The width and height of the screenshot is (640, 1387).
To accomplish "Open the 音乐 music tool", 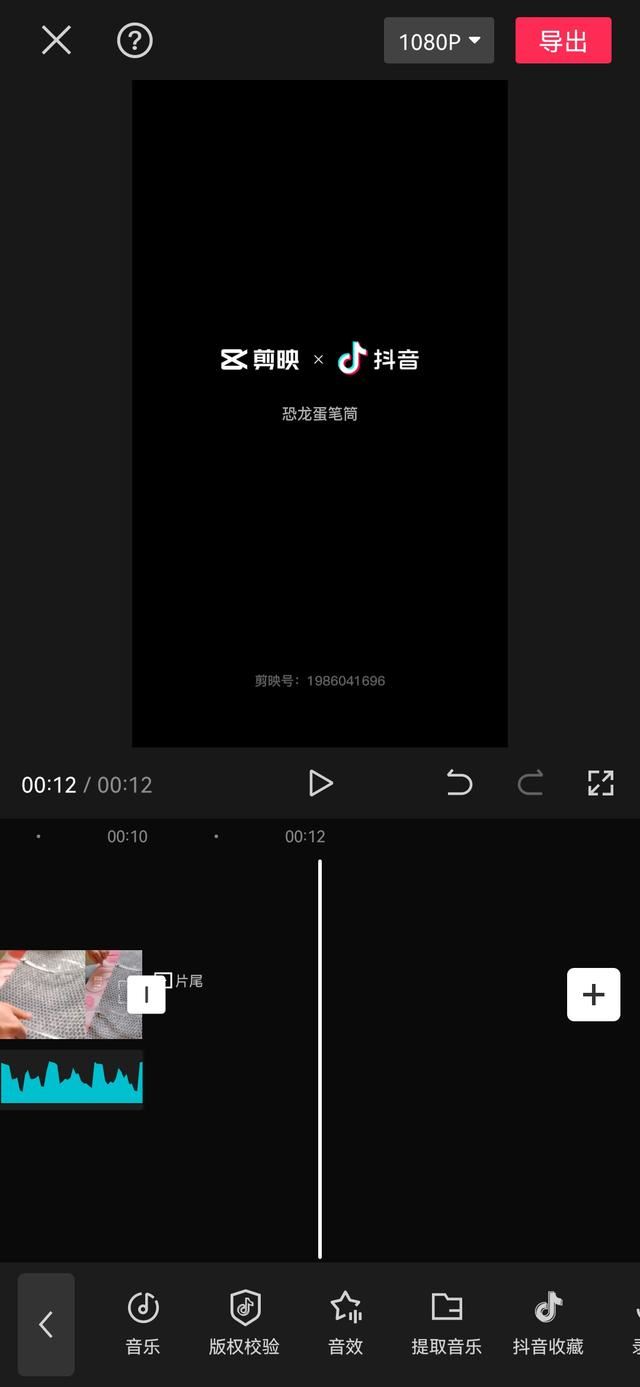I will pos(143,1323).
